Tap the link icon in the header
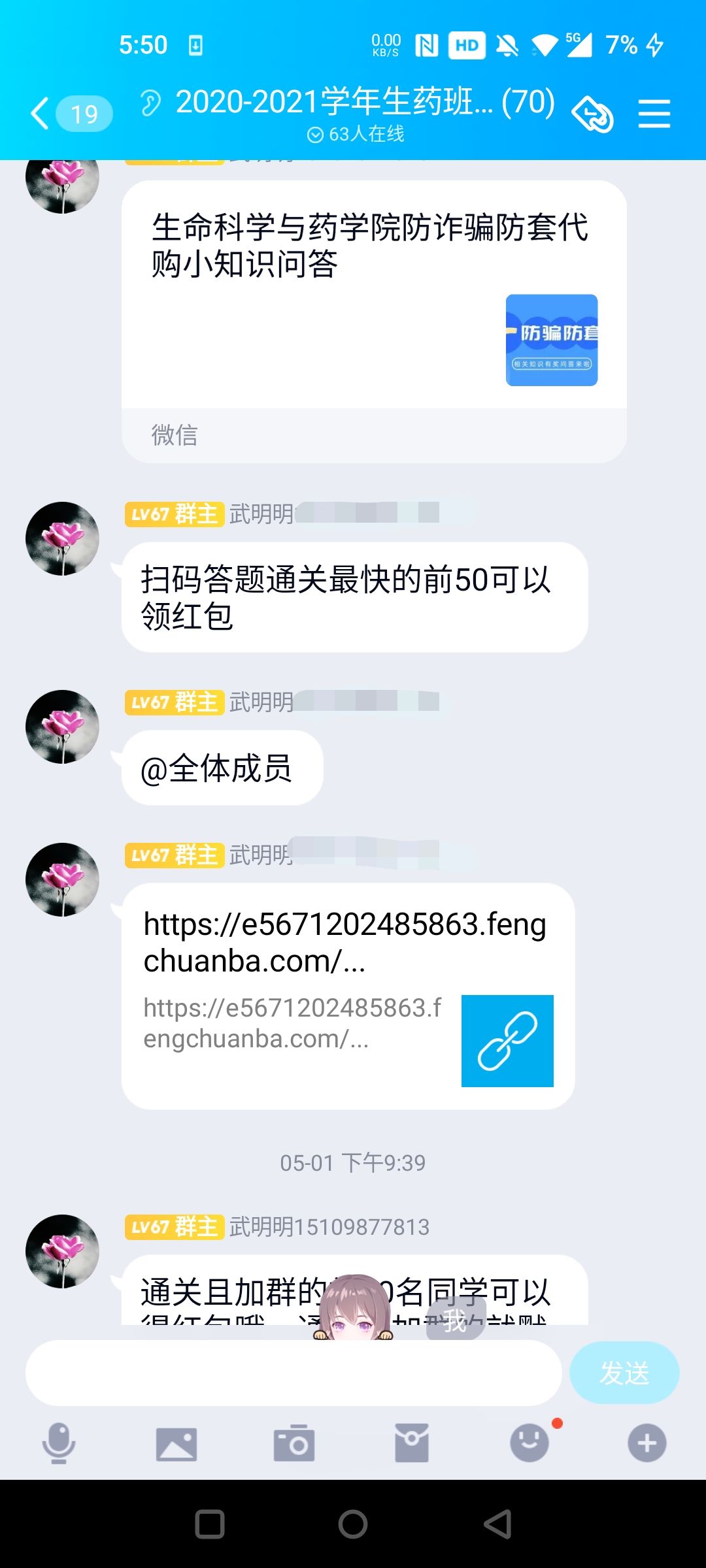Viewport: 706px width, 1568px height. pos(592,114)
